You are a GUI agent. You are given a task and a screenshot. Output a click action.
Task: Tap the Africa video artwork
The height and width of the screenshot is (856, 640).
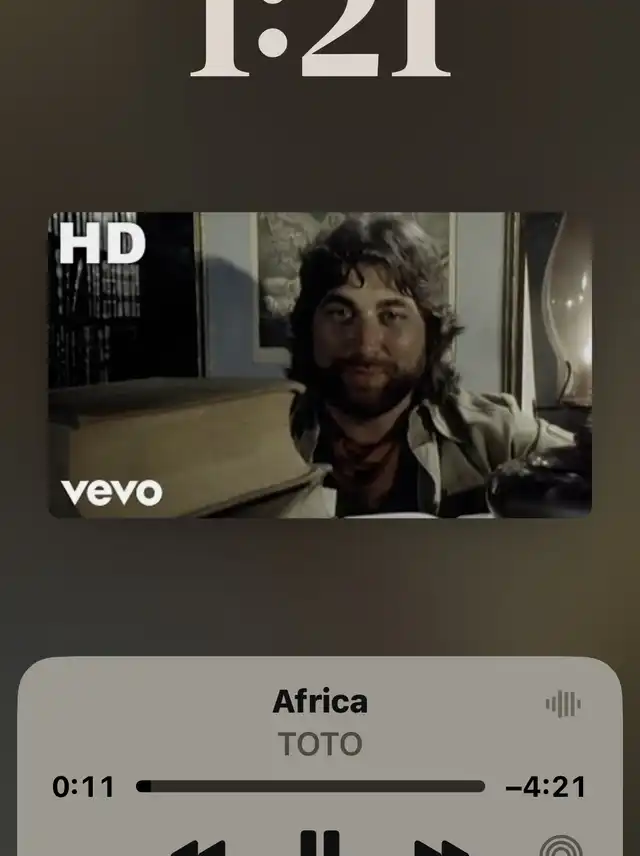point(320,365)
